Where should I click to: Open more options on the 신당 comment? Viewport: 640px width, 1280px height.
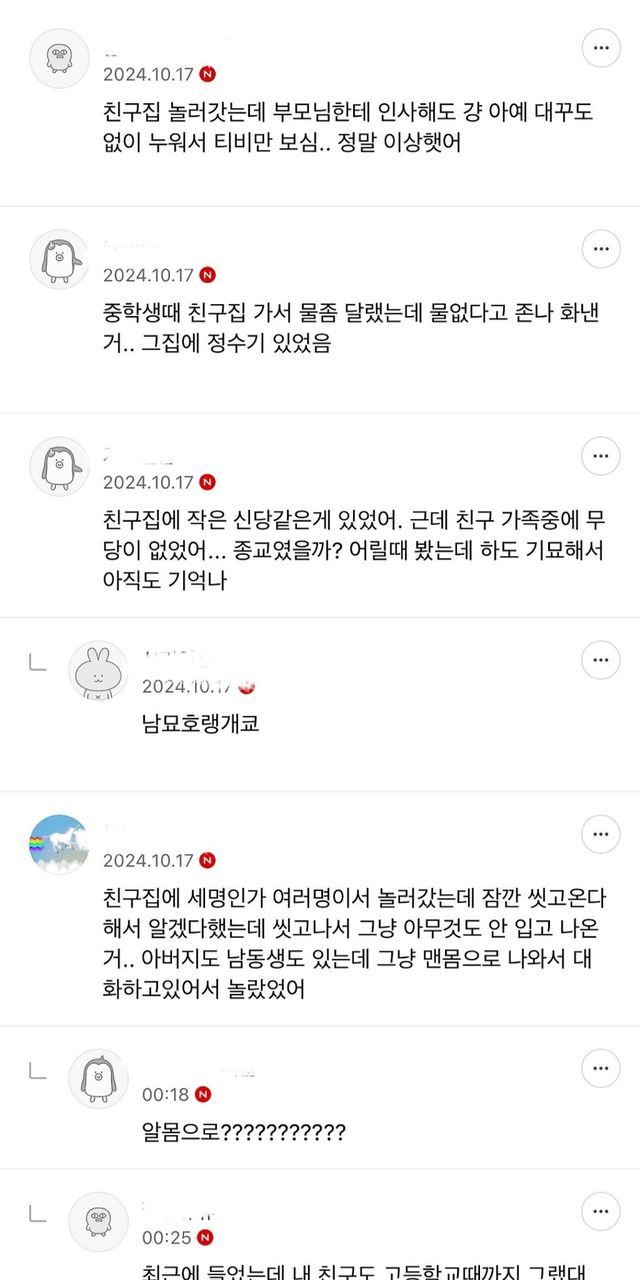click(601, 455)
